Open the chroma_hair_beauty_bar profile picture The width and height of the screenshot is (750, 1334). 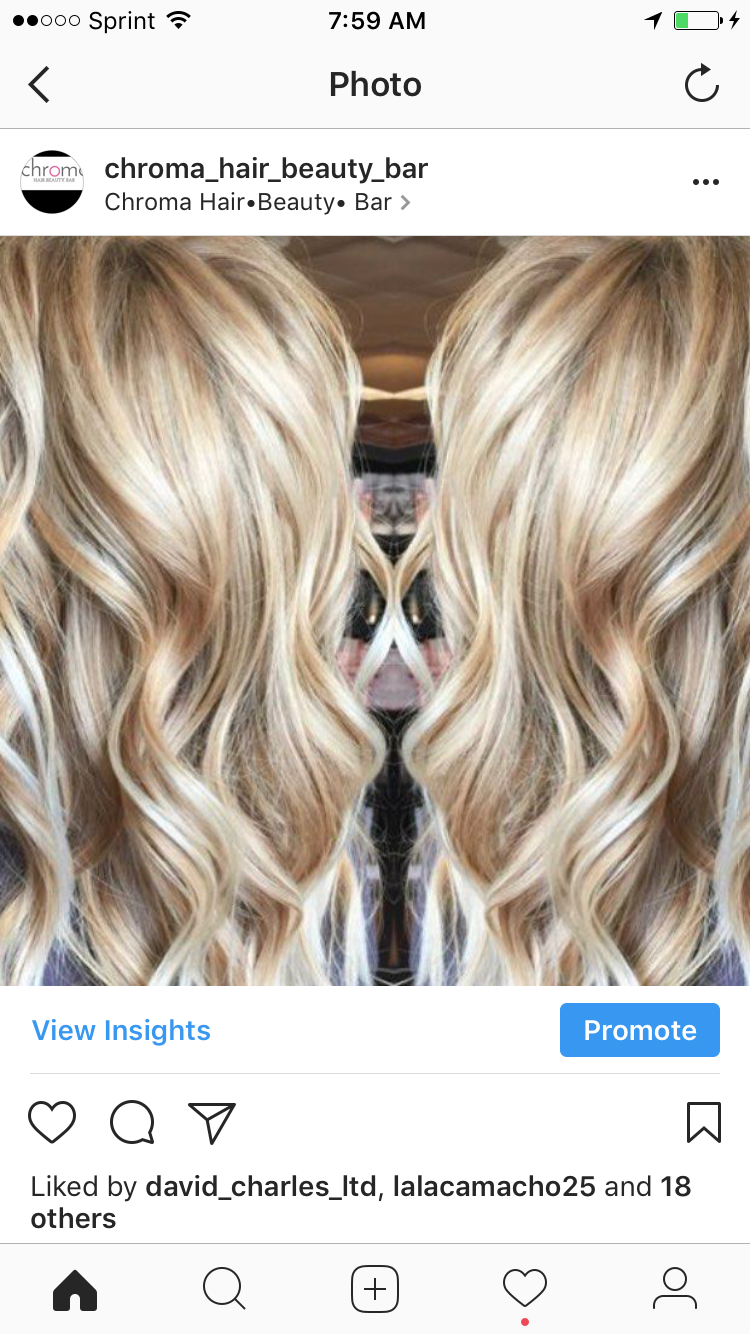click(52, 182)
